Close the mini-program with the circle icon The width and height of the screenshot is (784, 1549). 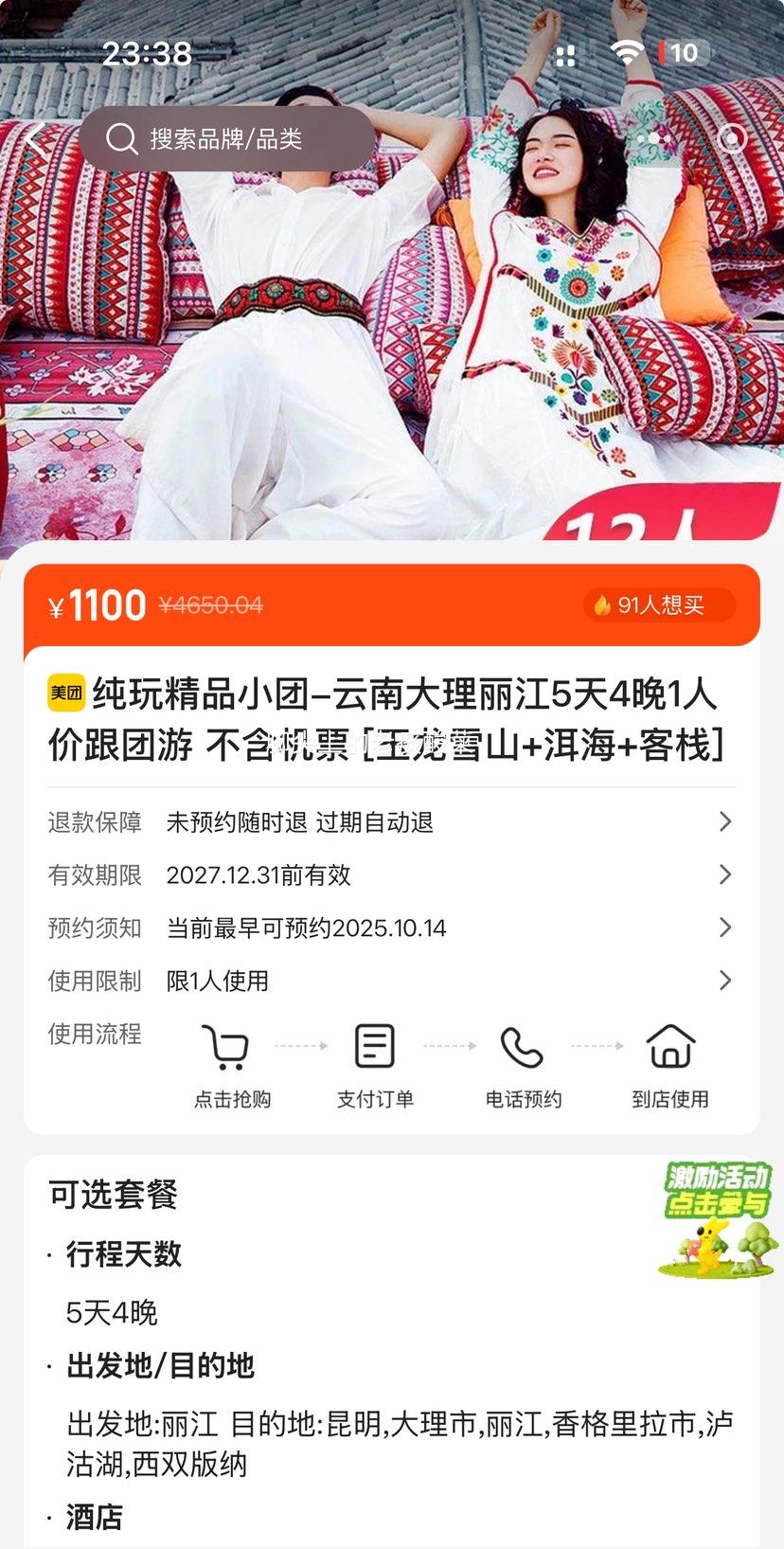pos(731,139)
